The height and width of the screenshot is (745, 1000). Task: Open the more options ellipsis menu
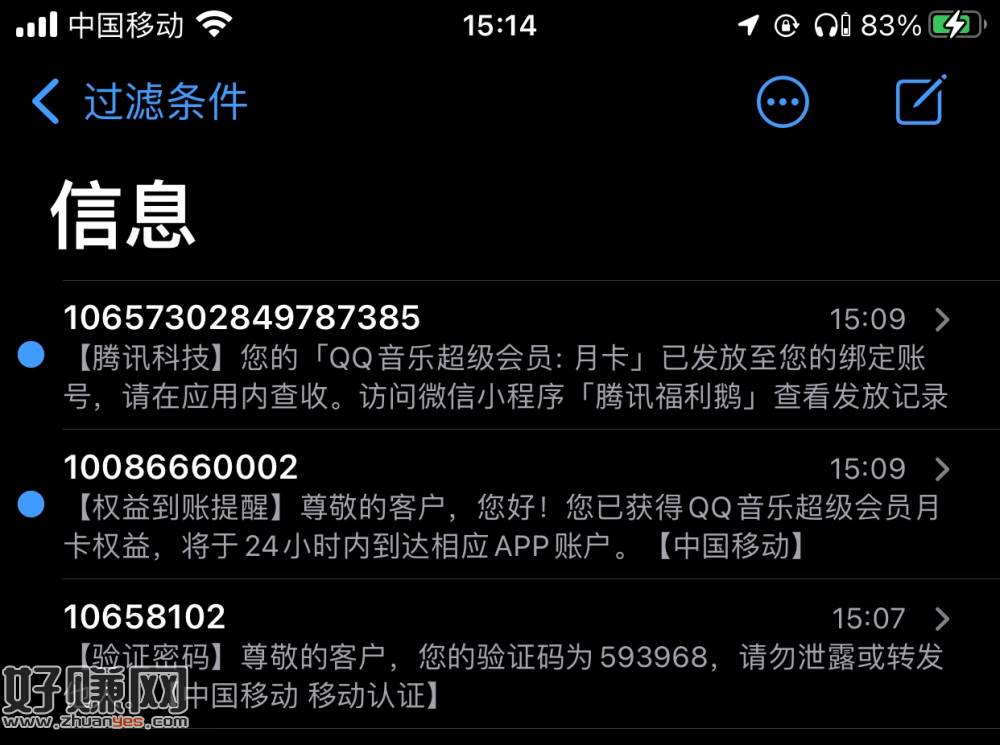(x=782, y=101)
